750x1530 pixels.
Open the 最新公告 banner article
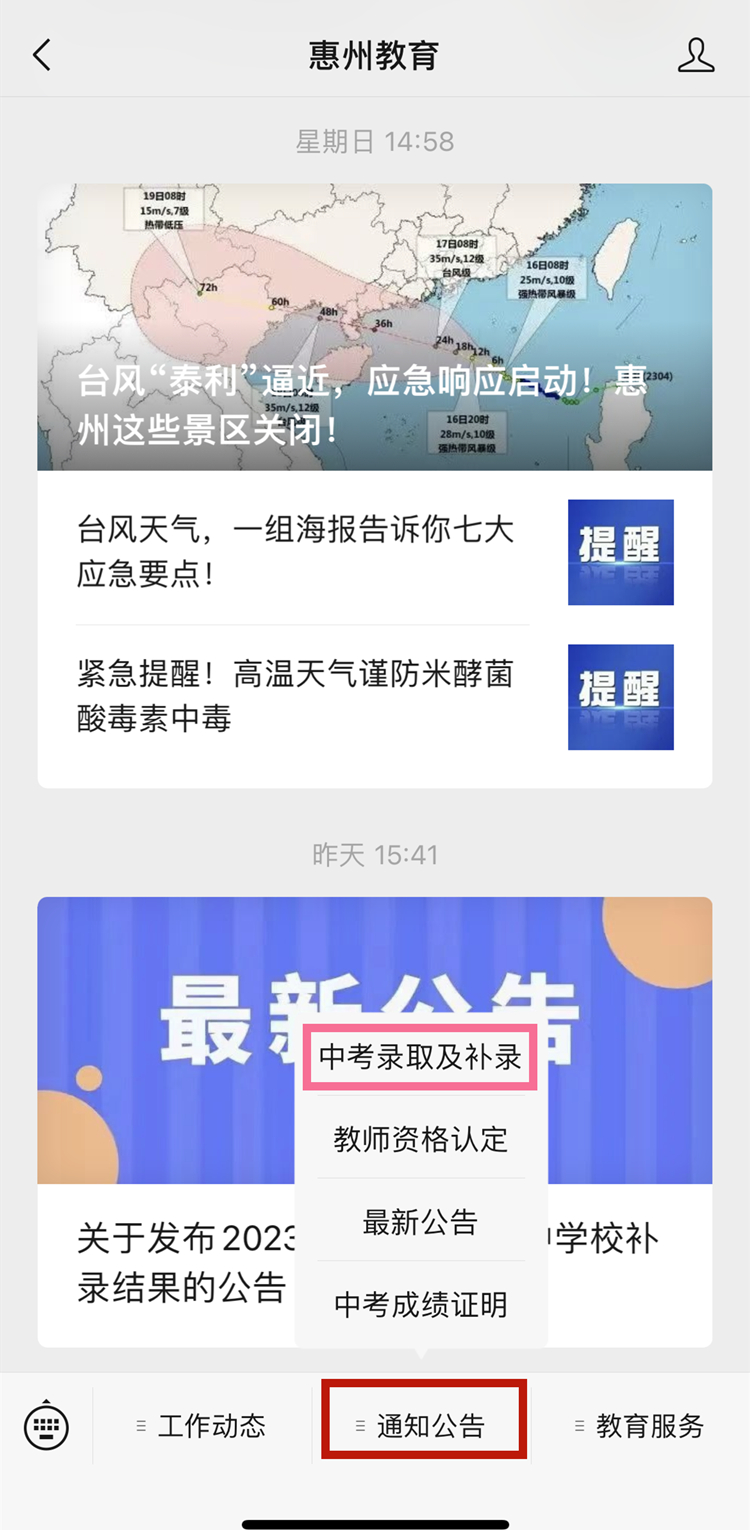click(170, 1040)
